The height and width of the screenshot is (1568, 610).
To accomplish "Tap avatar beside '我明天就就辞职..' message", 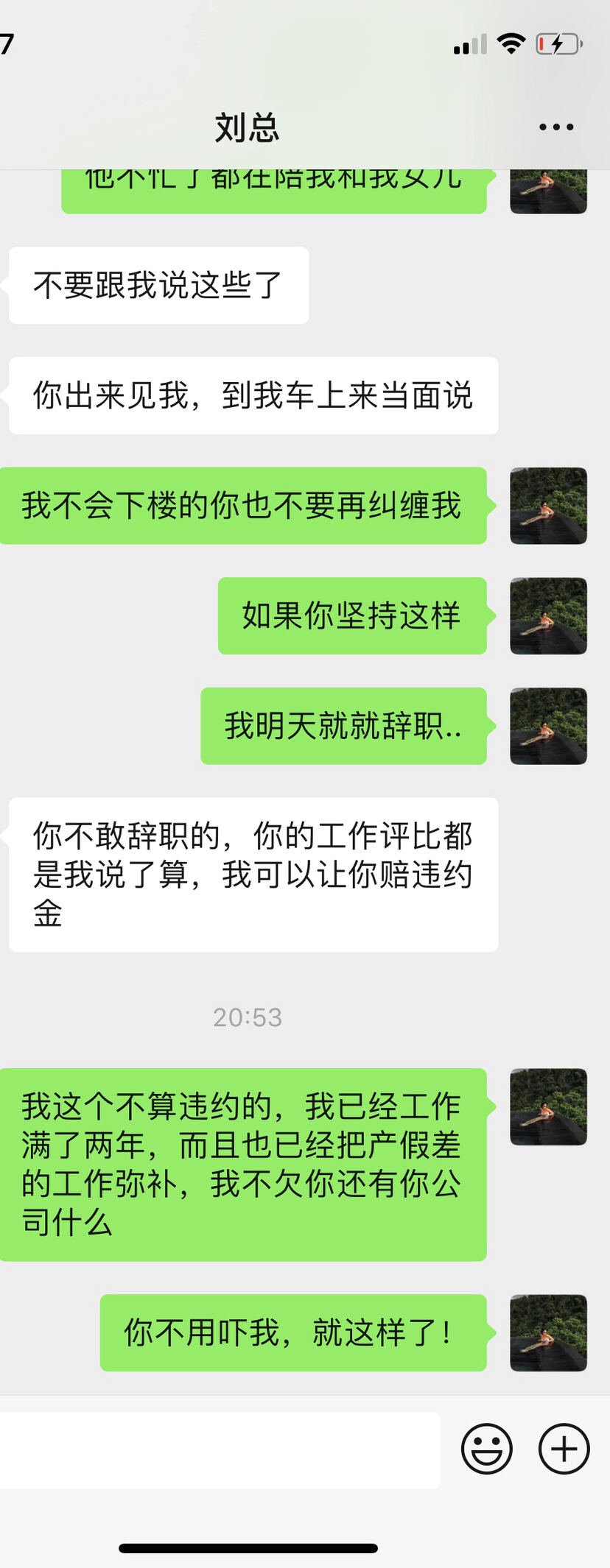I will coord(548,726).
